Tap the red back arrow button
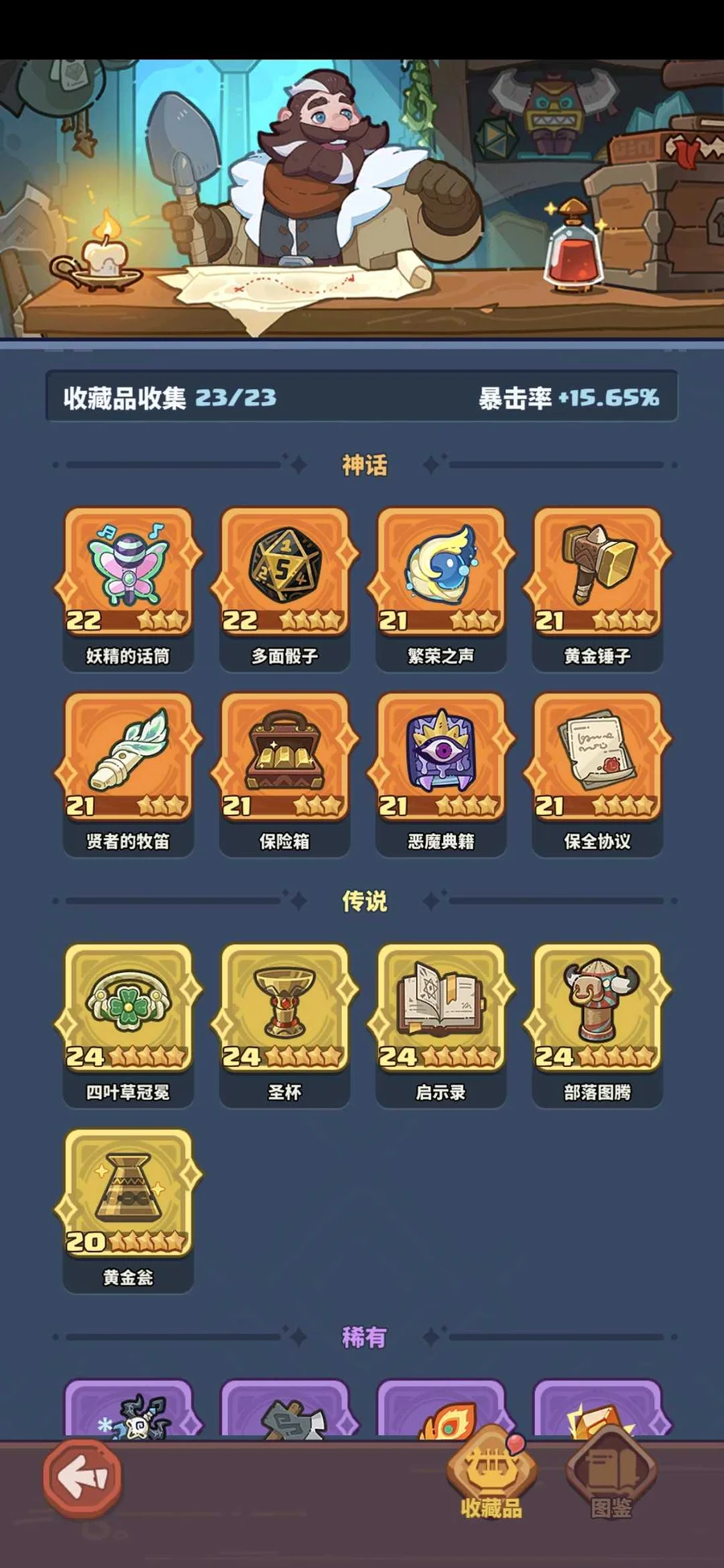724x1568 pixels. [83, 1476]
